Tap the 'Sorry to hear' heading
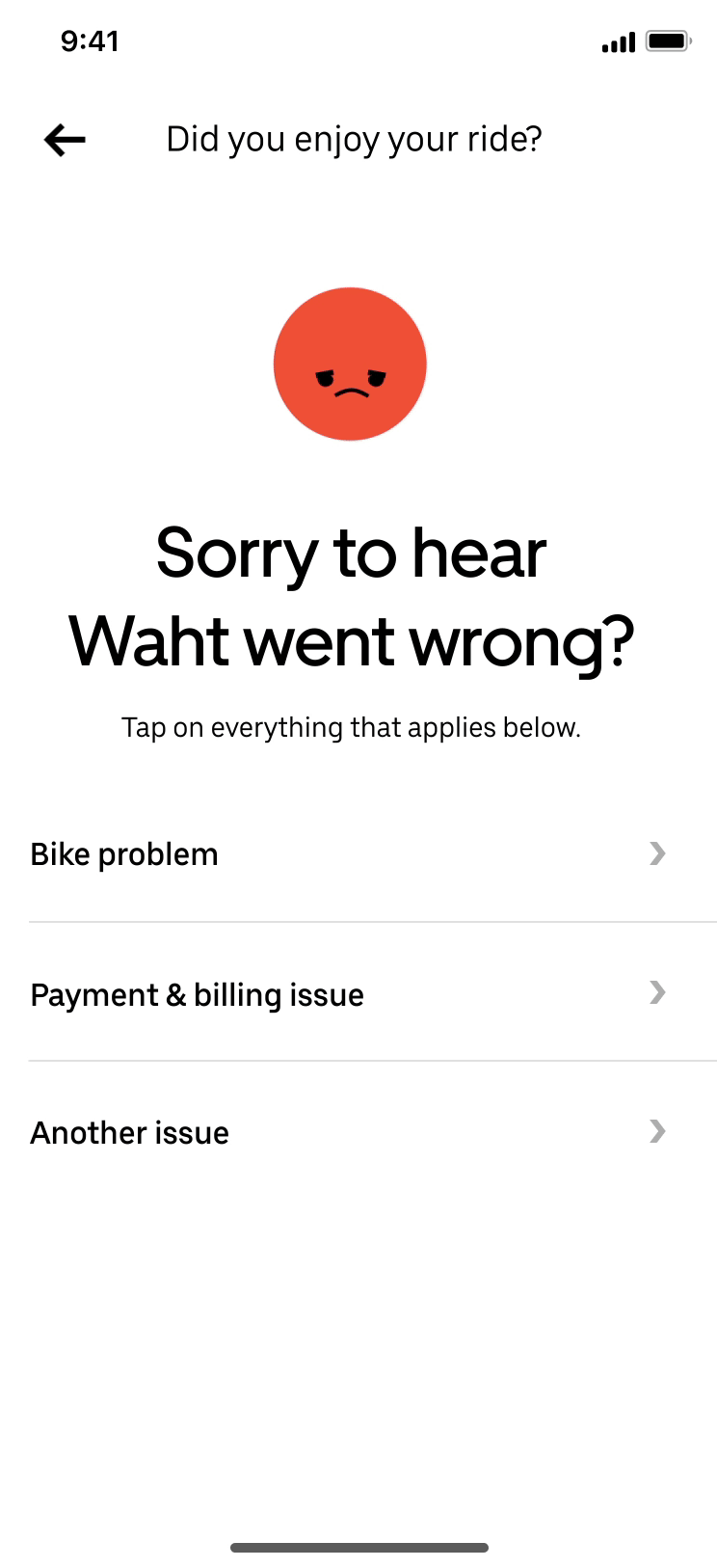The width and height of the screenshot is (717, 1568). [351, 553]
